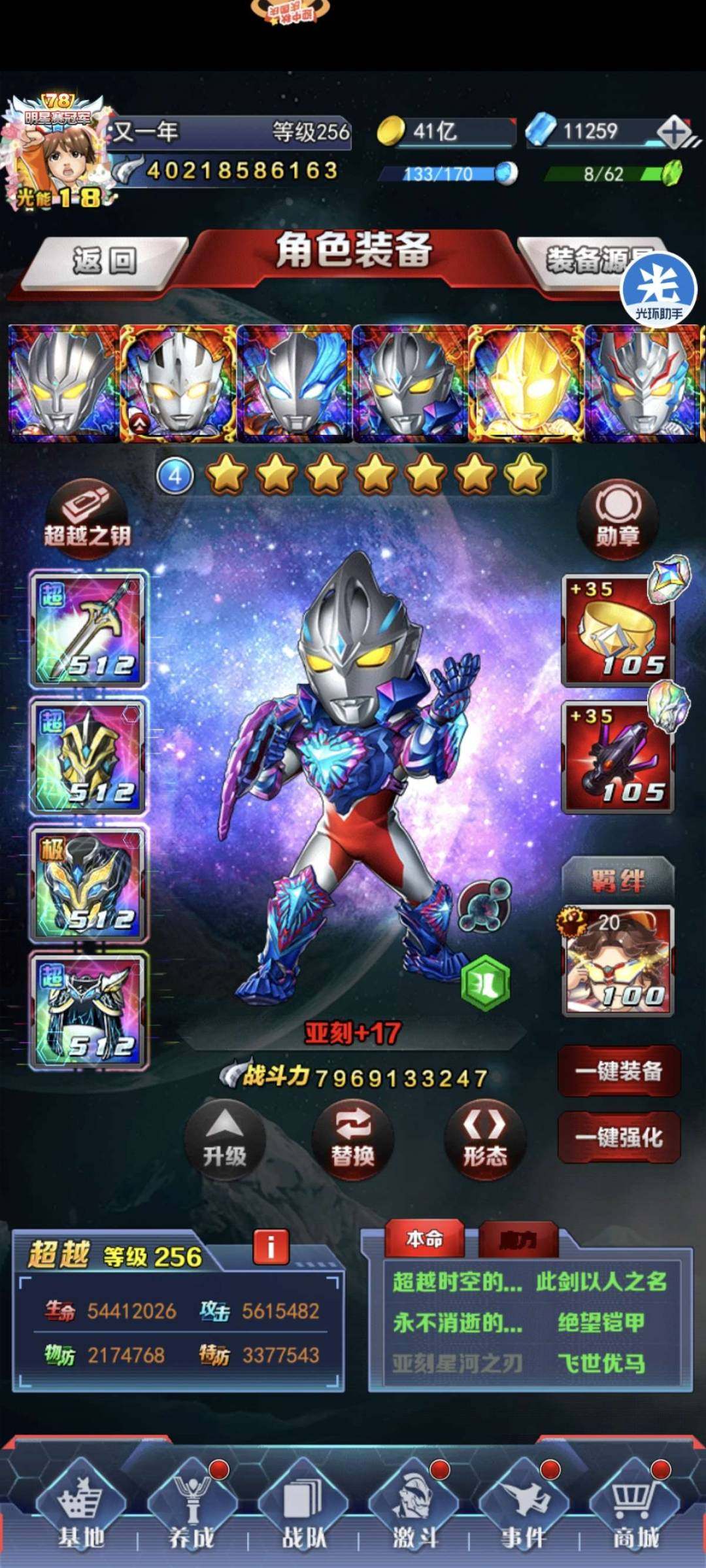Open the 勋章 medal panel
706x1568 pixels.
coord(618,520)
